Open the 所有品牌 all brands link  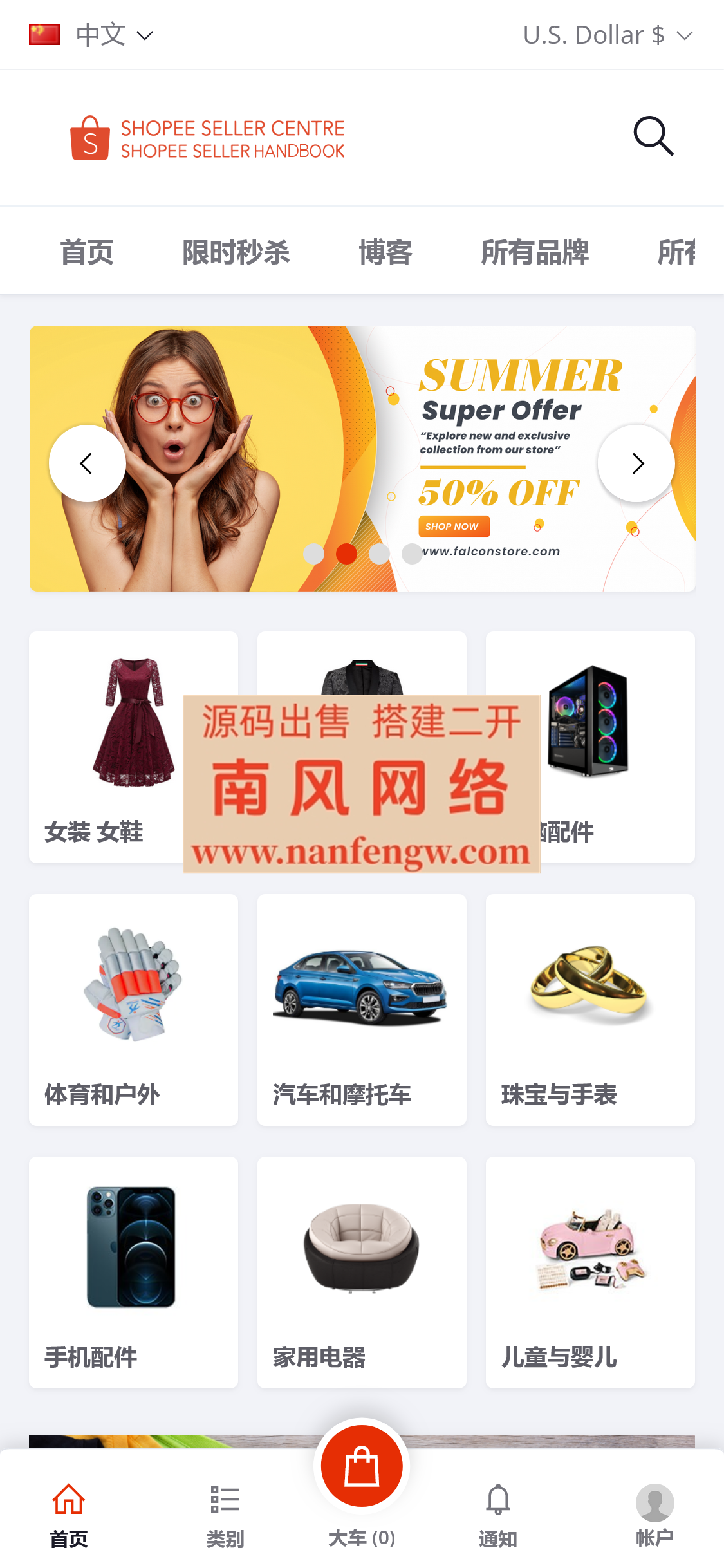537,252
